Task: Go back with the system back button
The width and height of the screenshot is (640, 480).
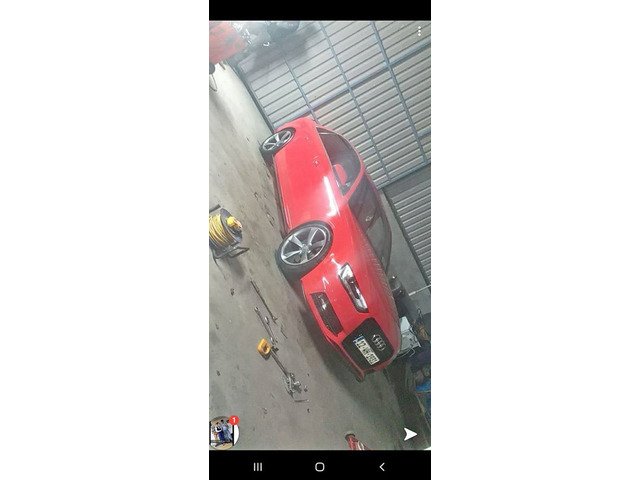Action: pos(381,466)
